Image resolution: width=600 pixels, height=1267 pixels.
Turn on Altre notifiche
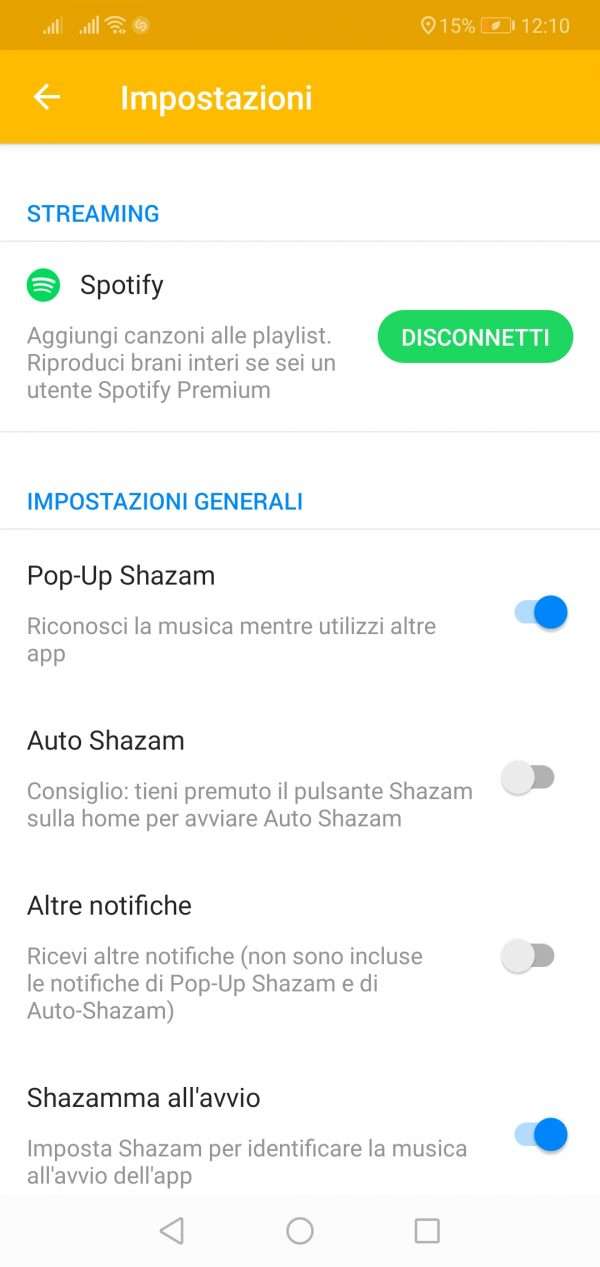pos(528,956)
